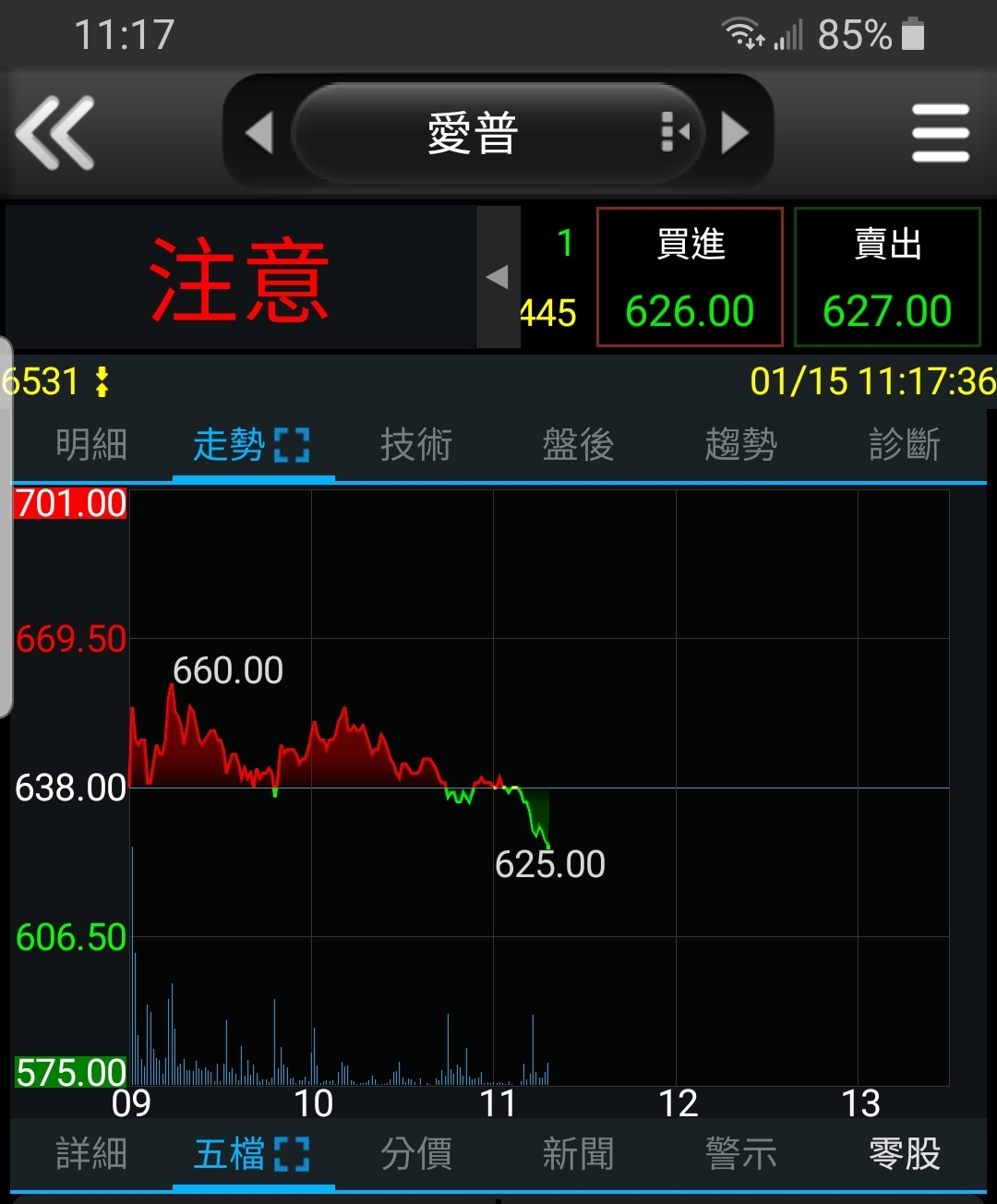The image size is (997, 1204).
Task: Switch to the 詳細 bottom tab
Action: [x=90, y=1154]
